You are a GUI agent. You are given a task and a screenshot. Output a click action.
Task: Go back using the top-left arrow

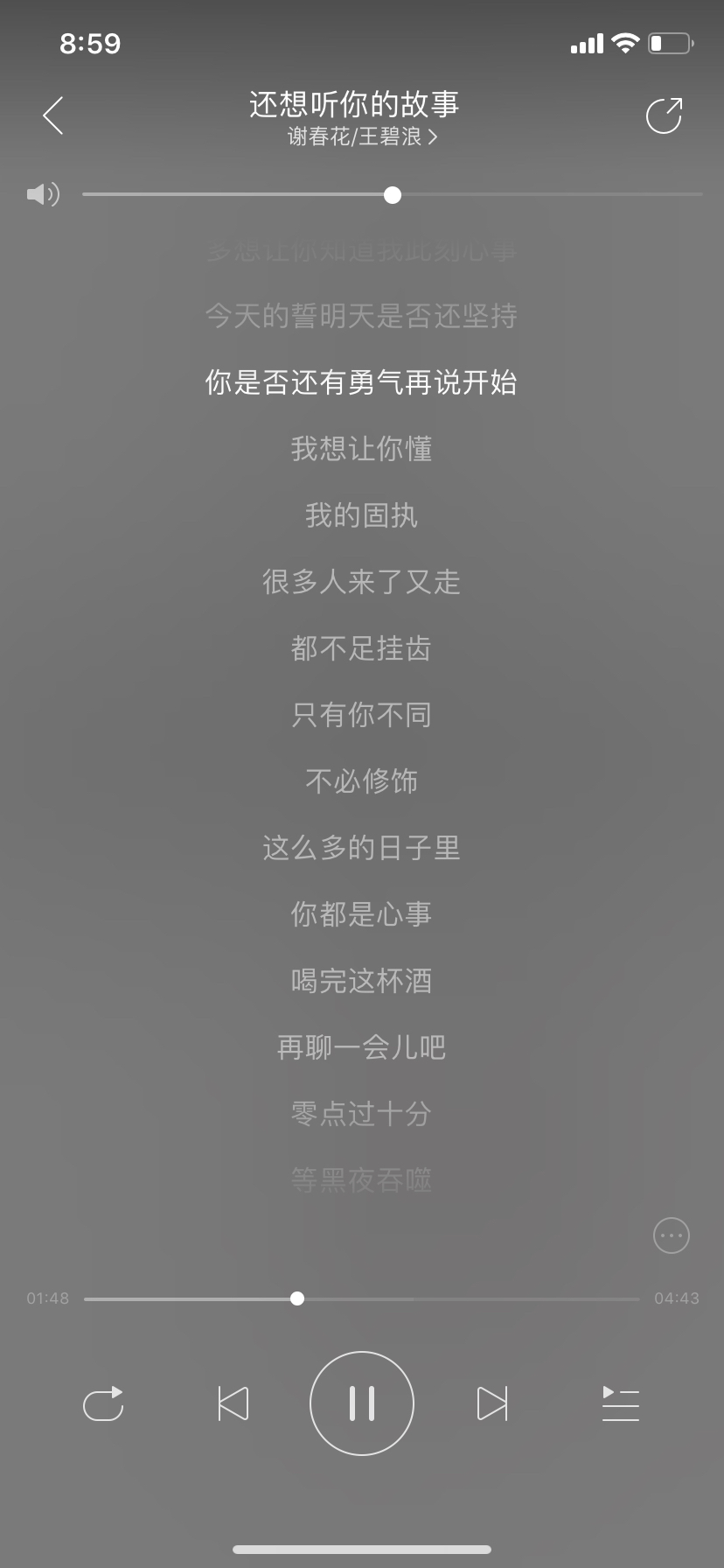tap(53, 115)
